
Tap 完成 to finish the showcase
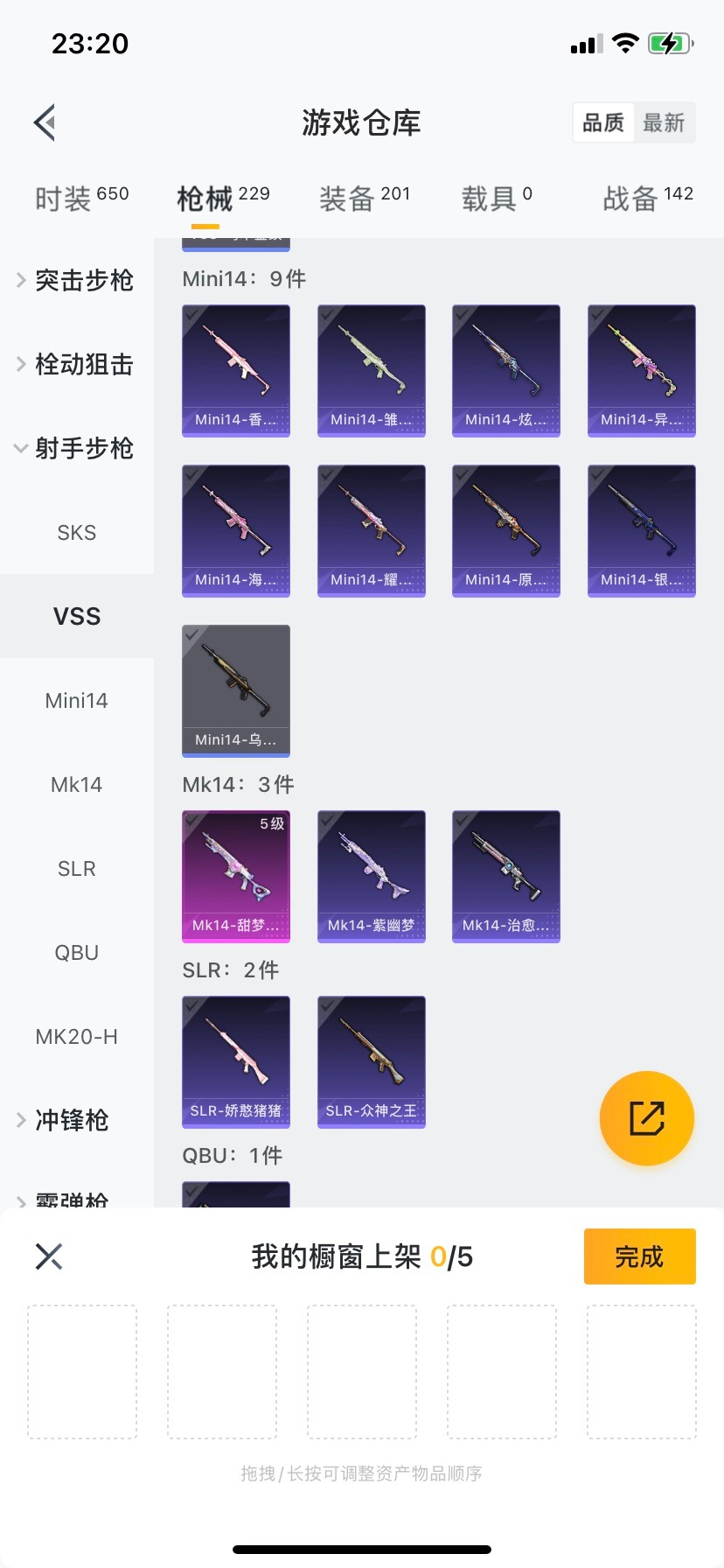pyautogui.click(x=639, y=1256)
